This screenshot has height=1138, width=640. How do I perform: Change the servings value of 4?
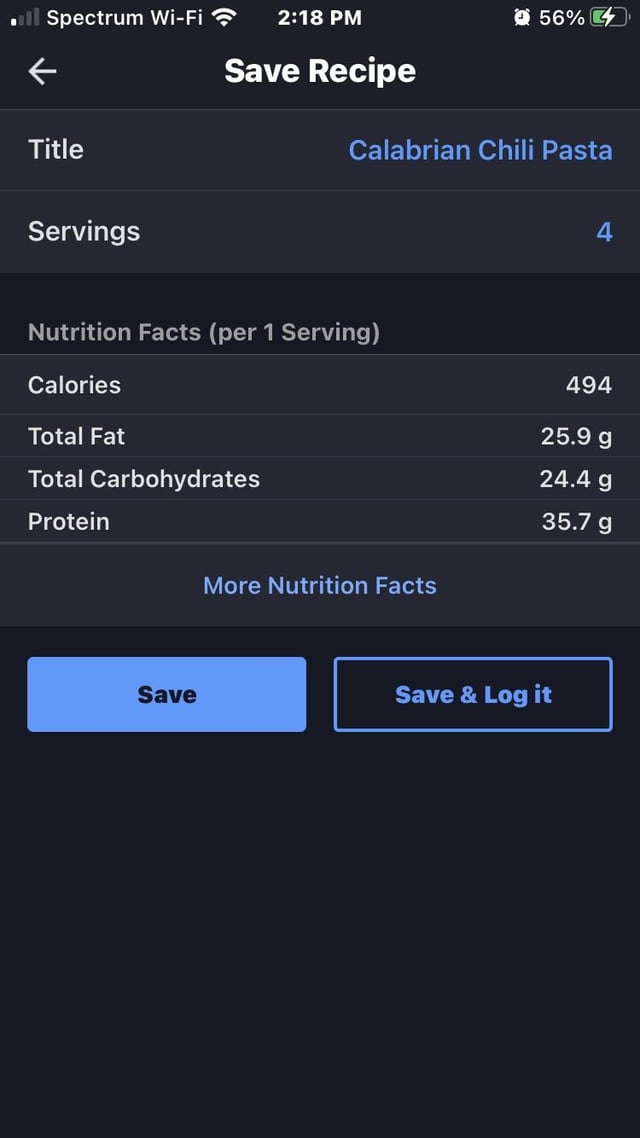tap(603, 232)
